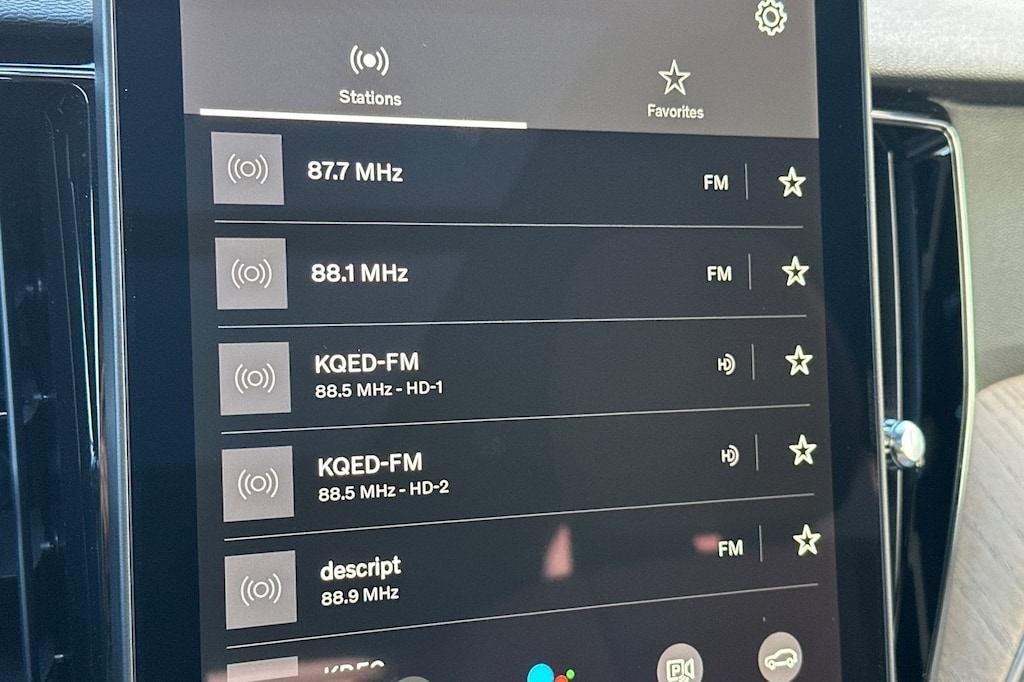Select the Stations tab
This screenshot has height=682, width=1024.
(x=369, y=76)
